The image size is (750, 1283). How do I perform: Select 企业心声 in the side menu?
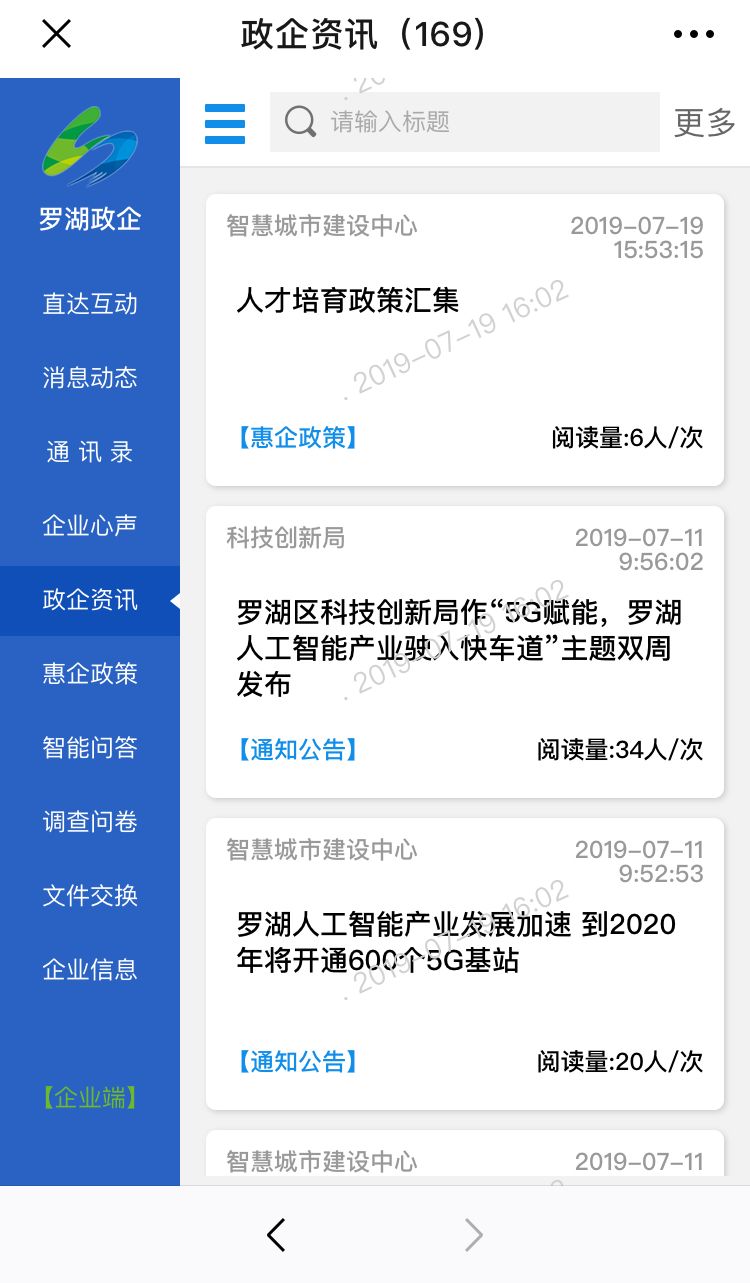pos(90,526)
